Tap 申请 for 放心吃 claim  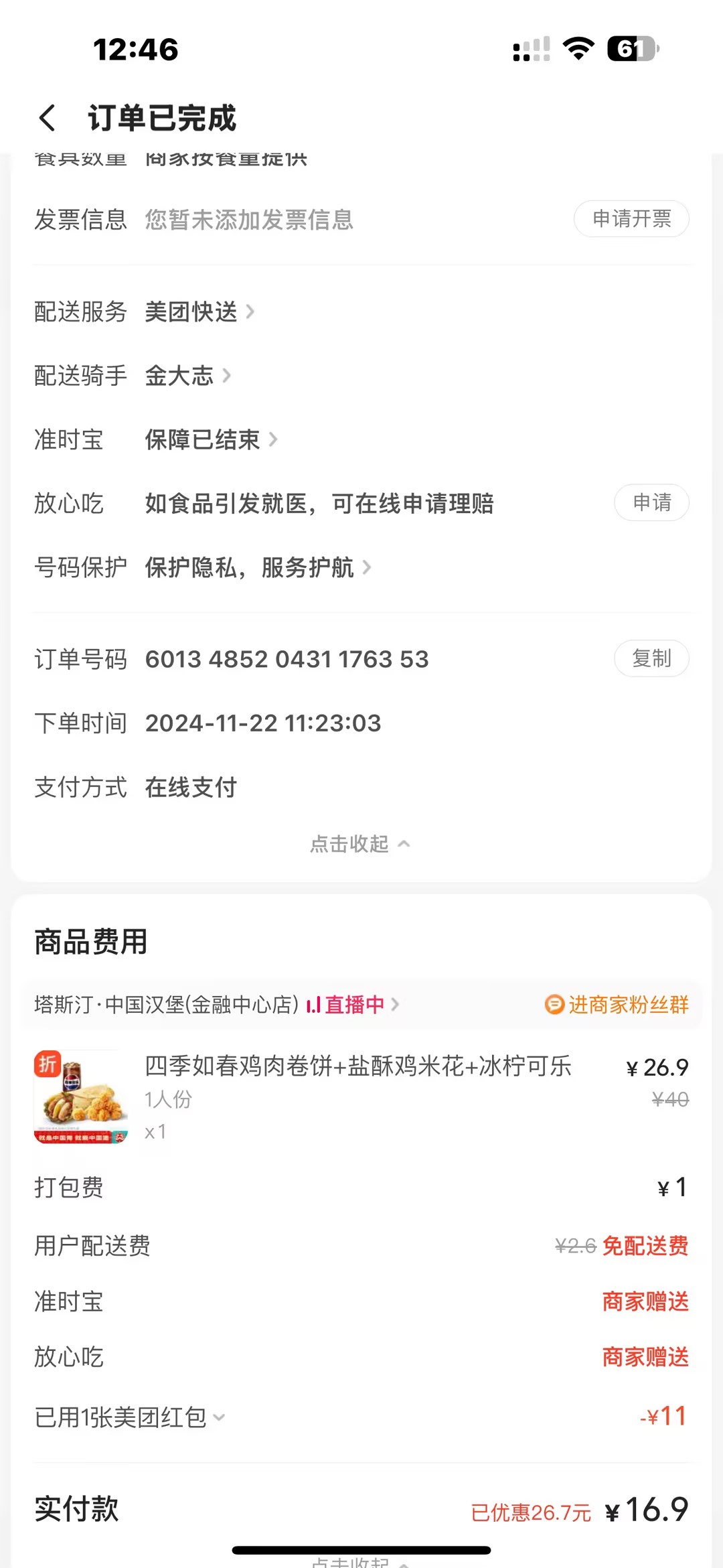[651, 503]
